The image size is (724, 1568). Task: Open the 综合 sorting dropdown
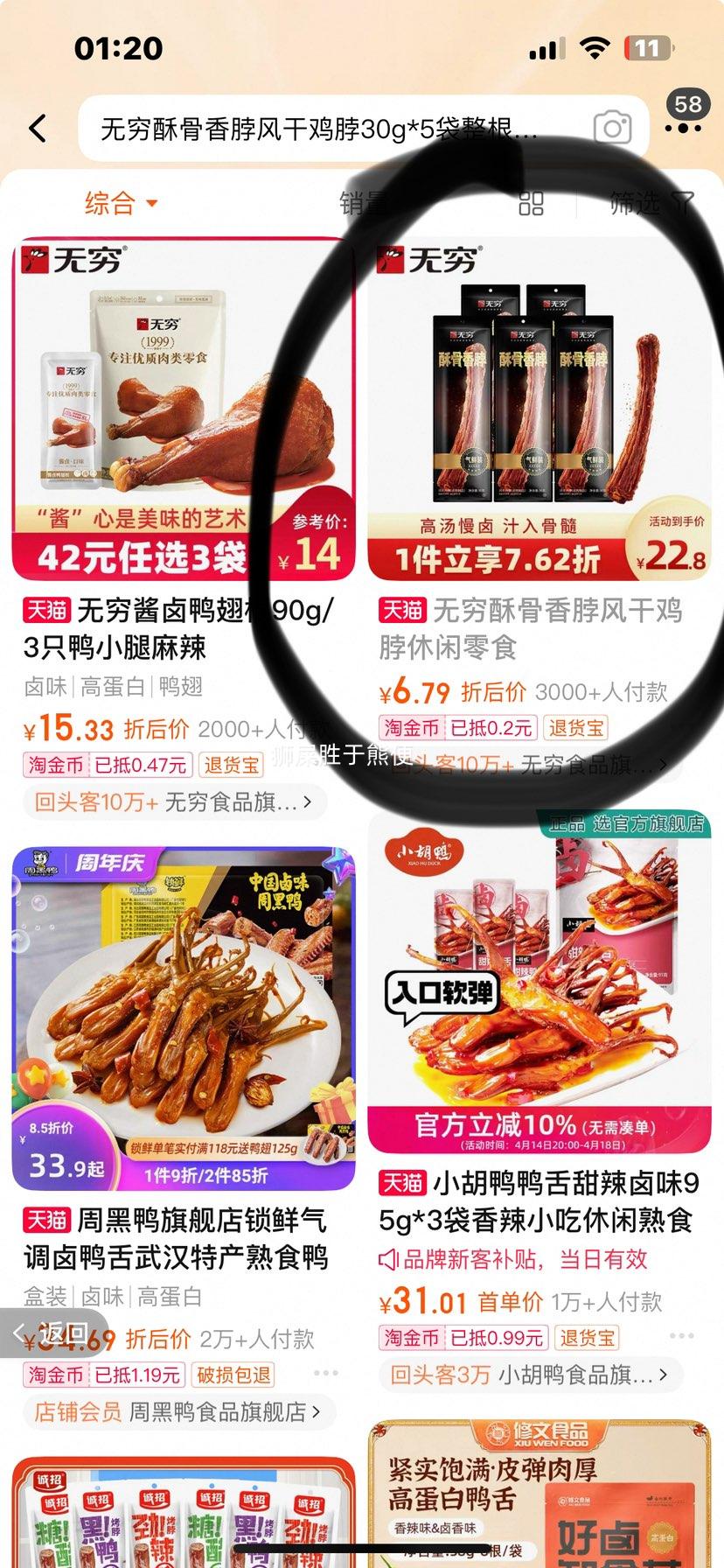(118, 204)
